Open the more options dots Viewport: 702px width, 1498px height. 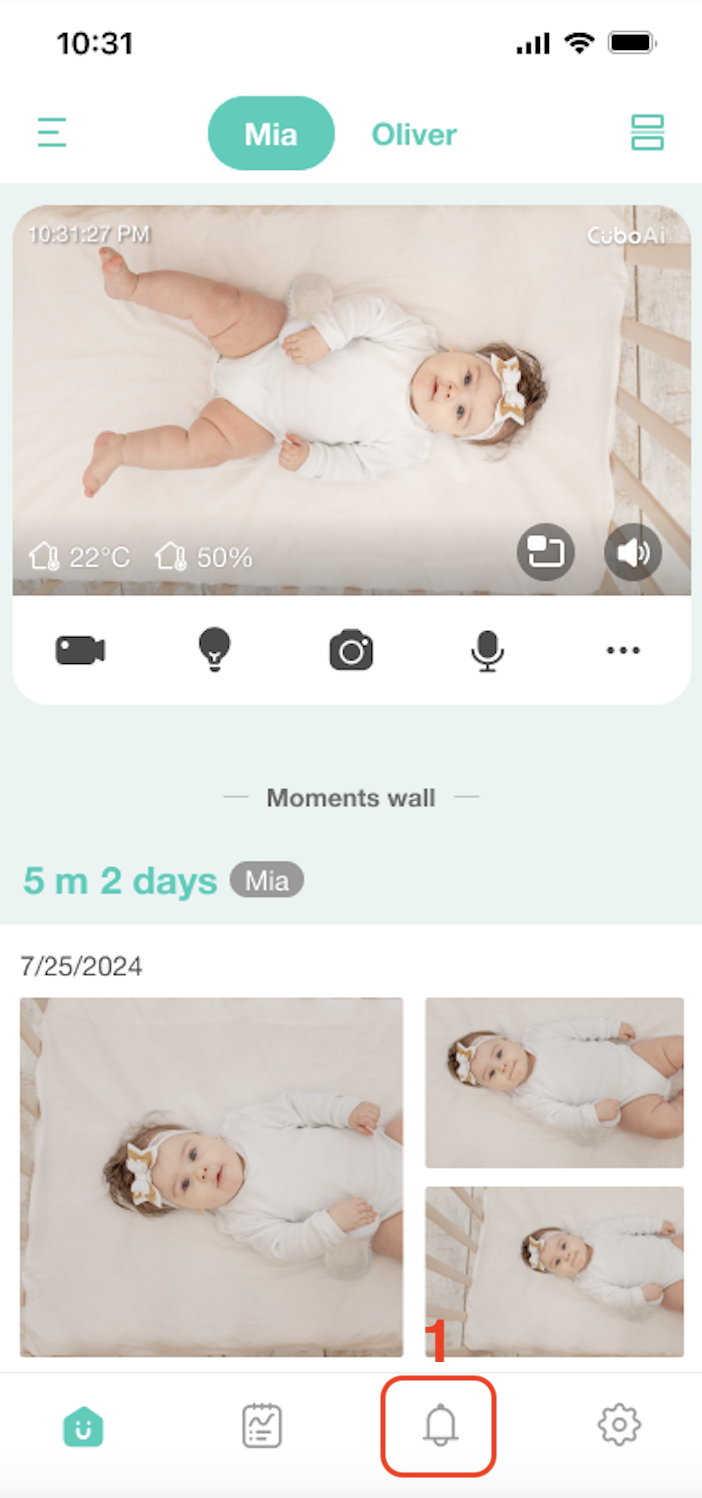point(622,651)
